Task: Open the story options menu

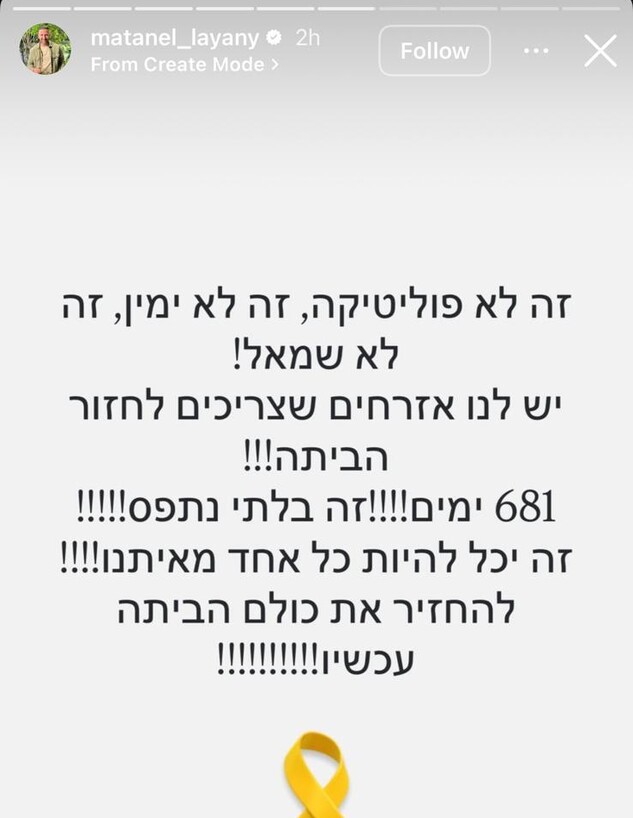Action: pyautogui.click(x=536, y=50)
